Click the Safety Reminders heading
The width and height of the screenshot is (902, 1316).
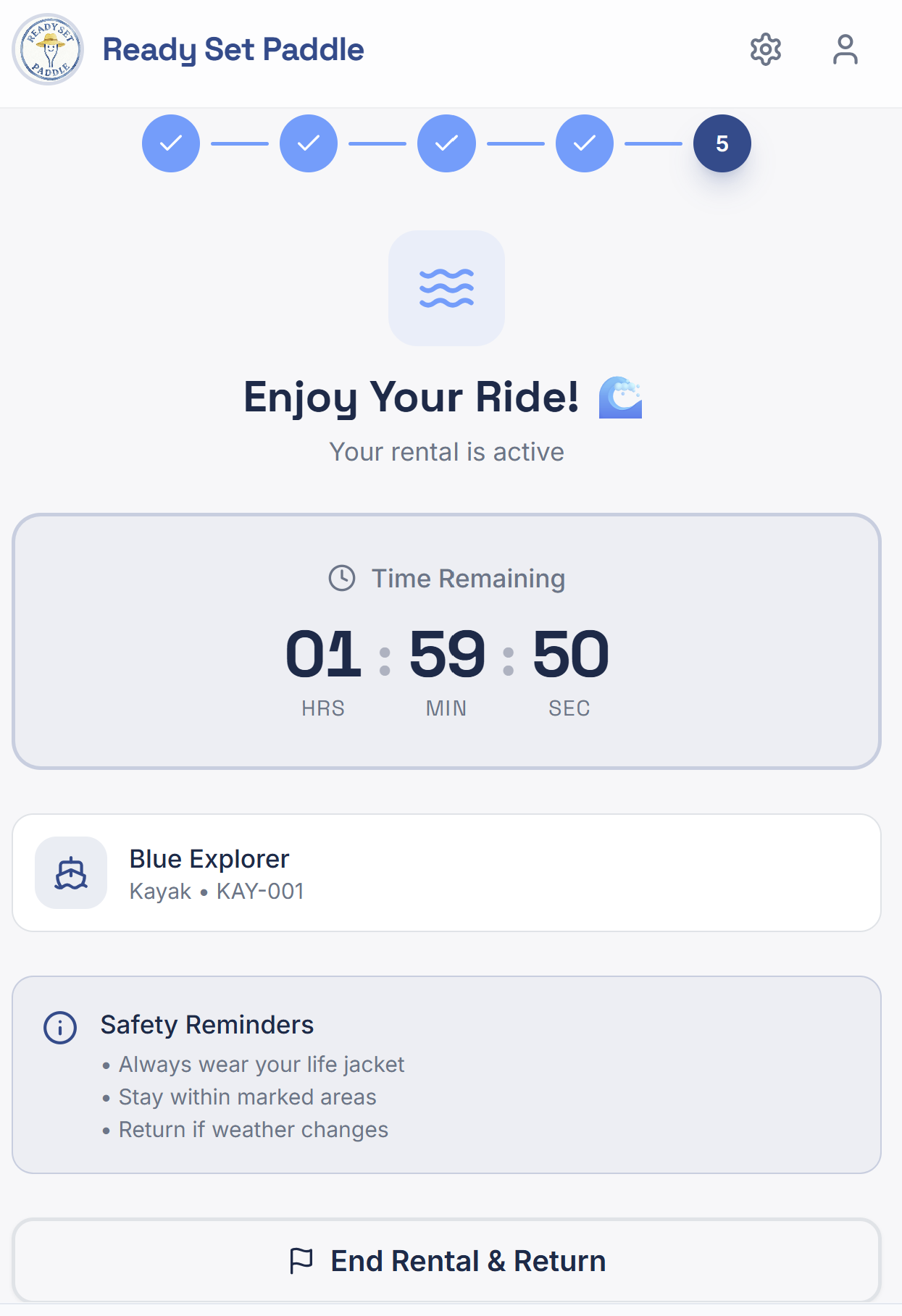click(x=206, y=1024)
